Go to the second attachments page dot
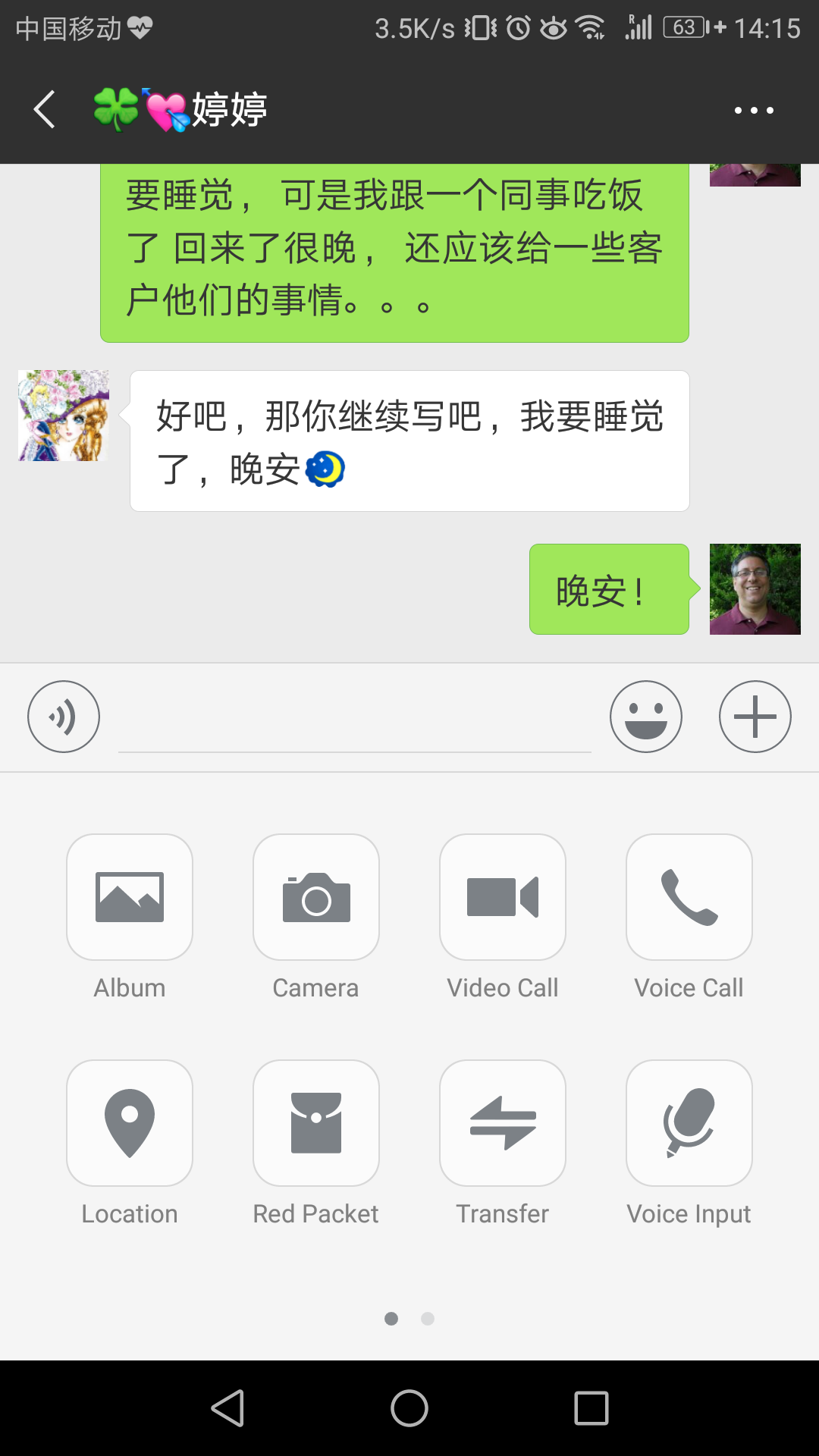 tap(428, 1319)
